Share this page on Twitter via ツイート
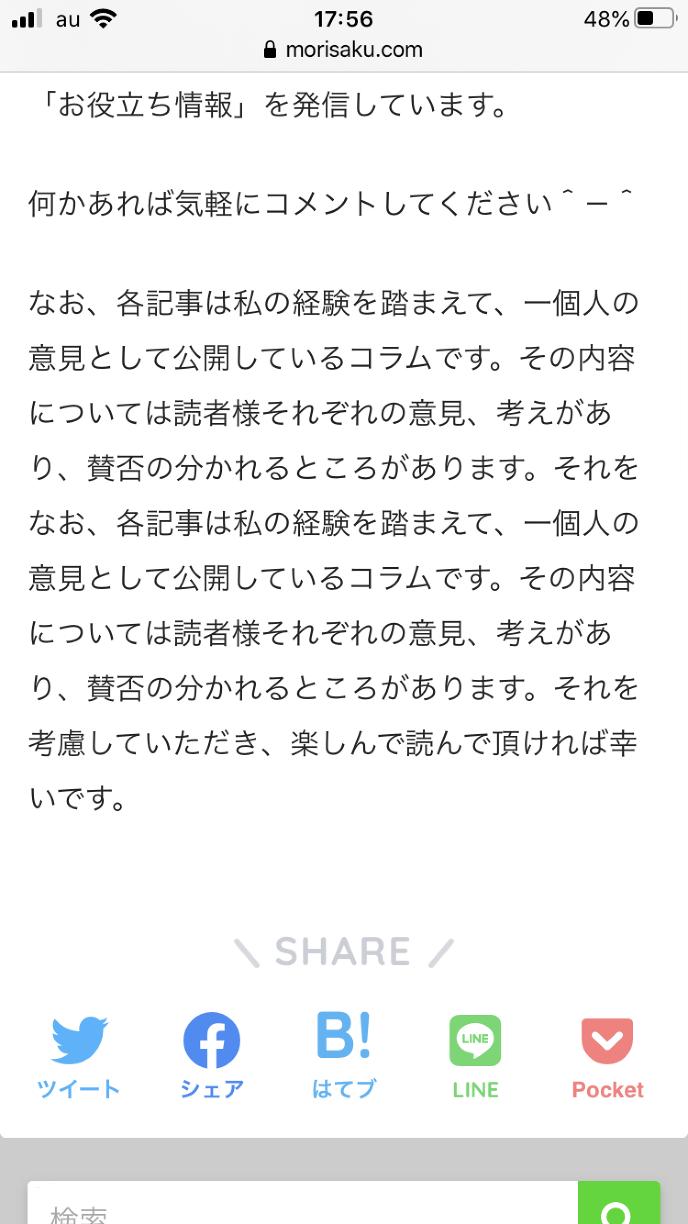The width and height of the screenshot is (688, 1224). click(79, 1056)
